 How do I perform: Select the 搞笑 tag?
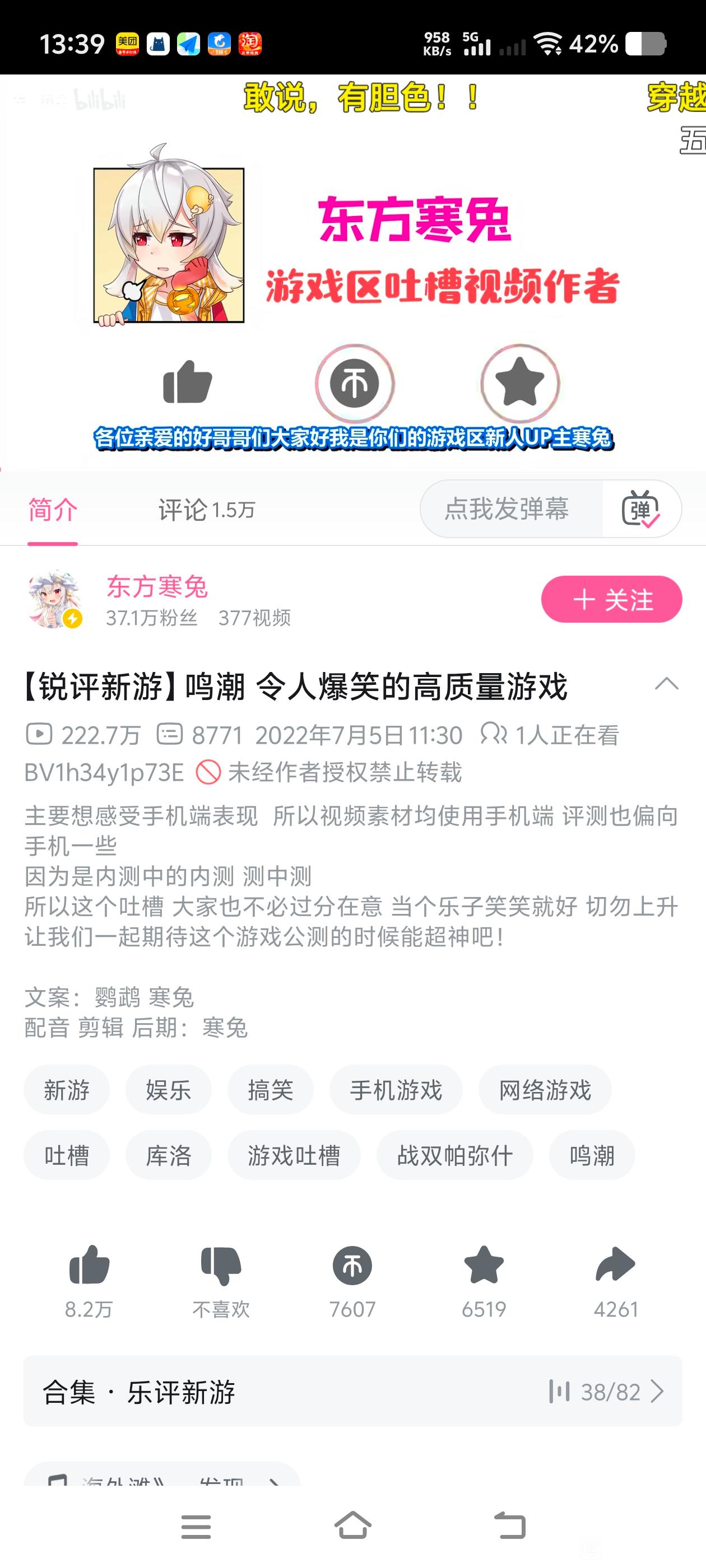270,1090
